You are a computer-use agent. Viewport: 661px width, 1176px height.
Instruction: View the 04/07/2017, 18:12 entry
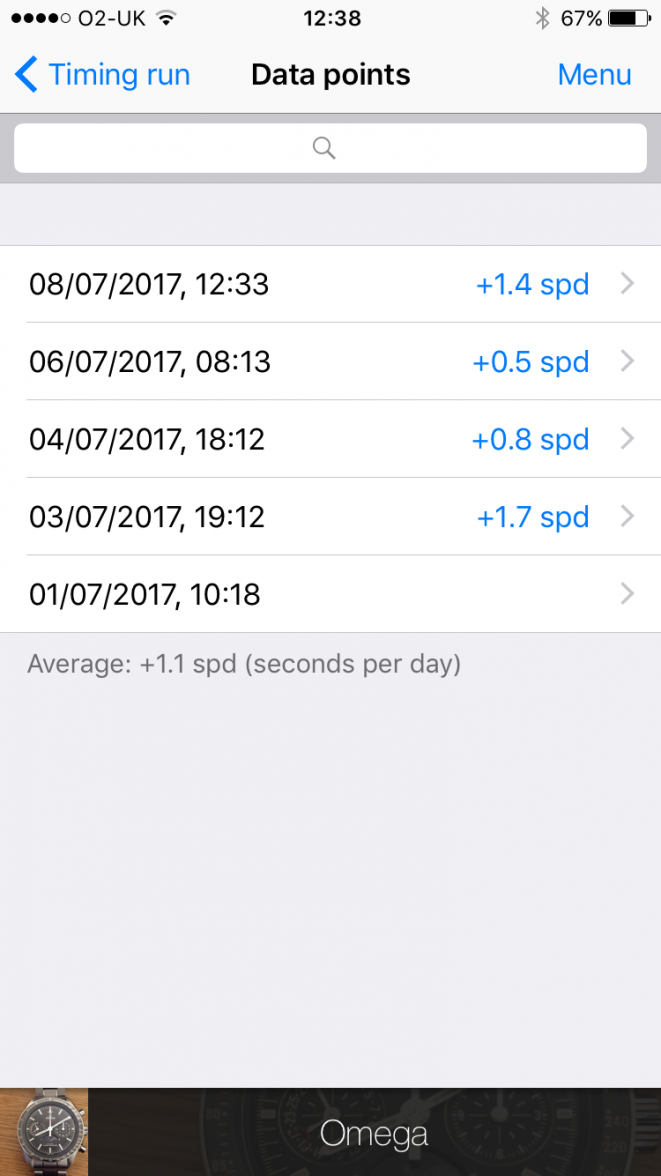click(x=330, y=439)
